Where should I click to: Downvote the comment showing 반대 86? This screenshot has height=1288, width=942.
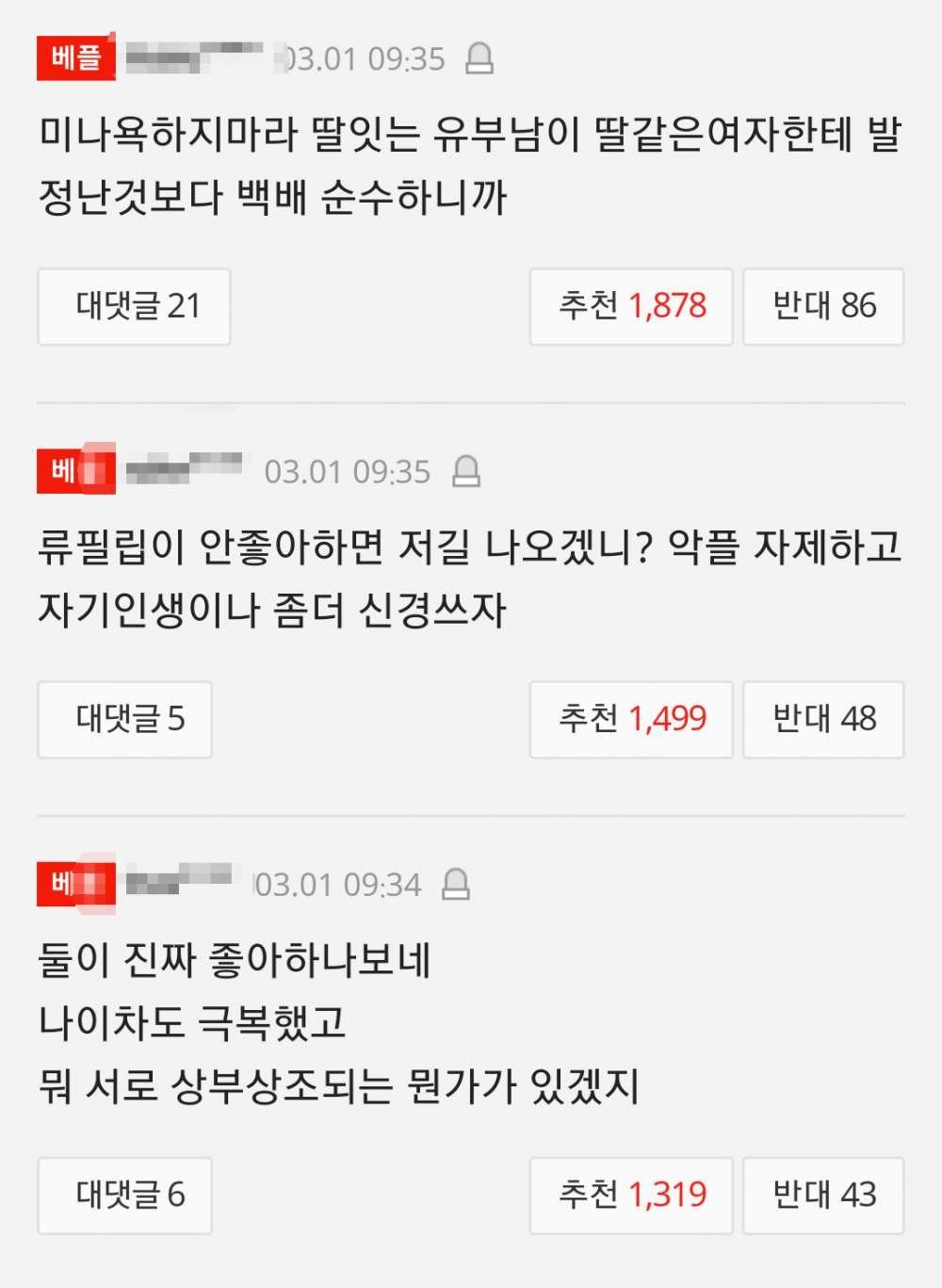(x=823, y=306)
